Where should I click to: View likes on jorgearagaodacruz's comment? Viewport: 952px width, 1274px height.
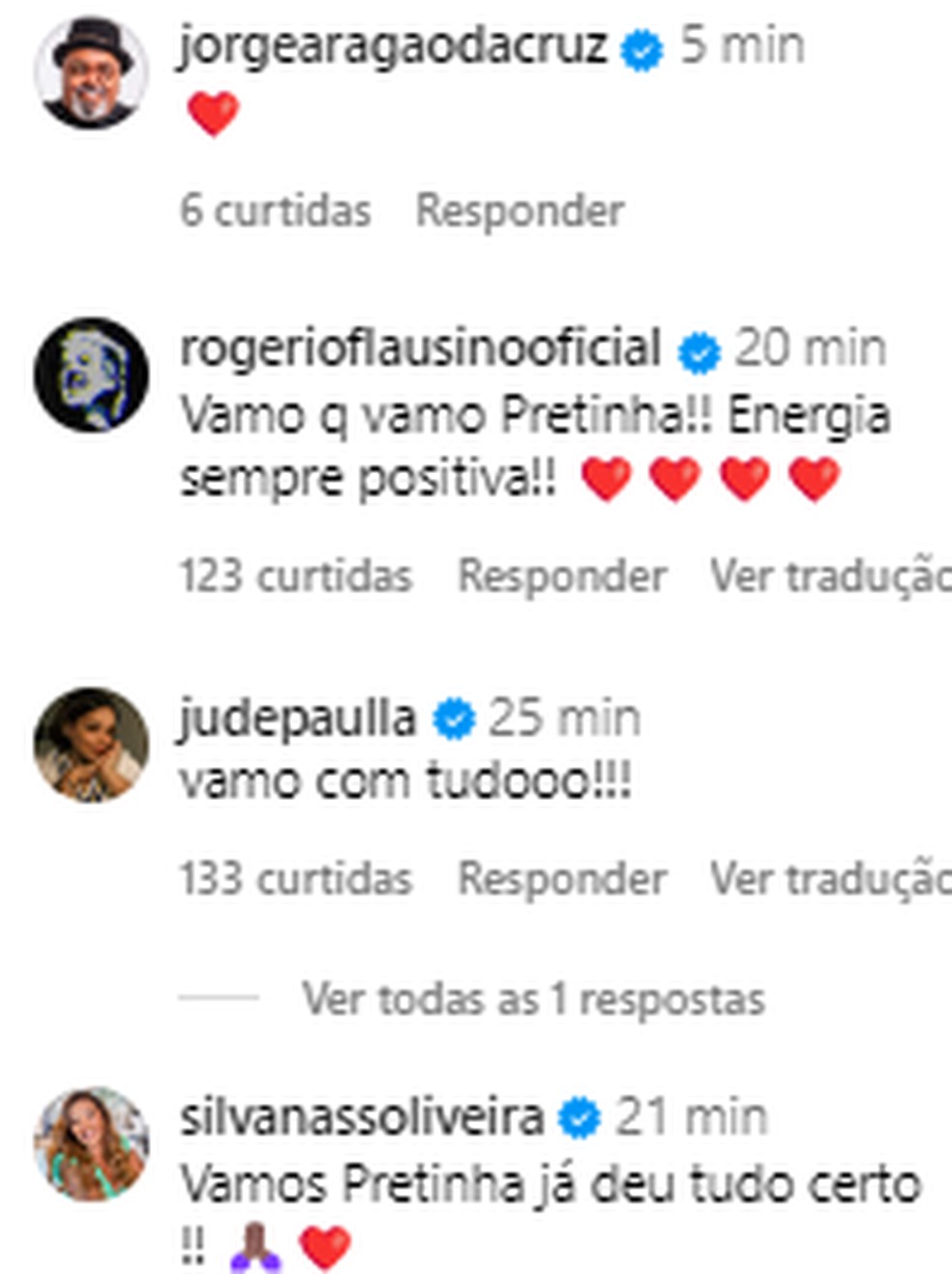[276, 210]
